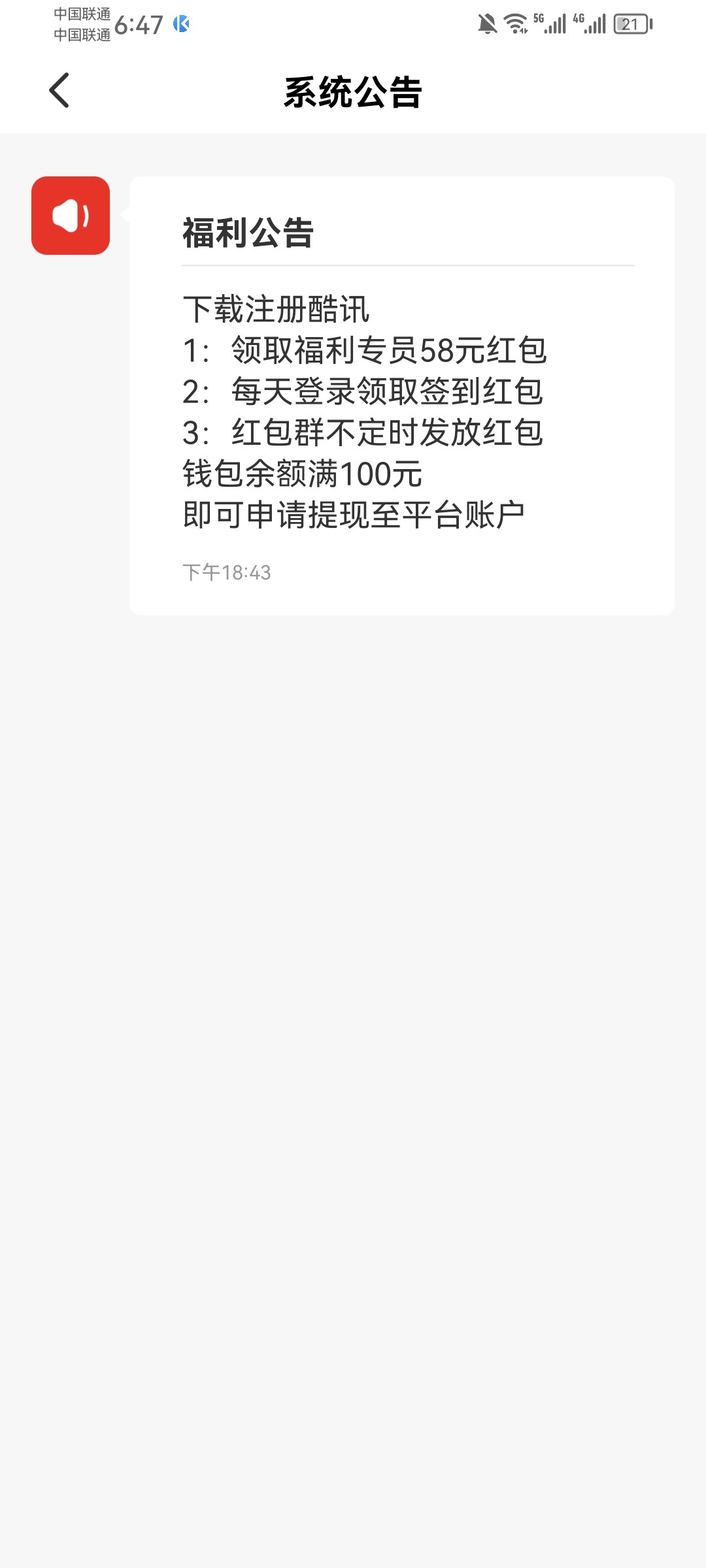This screenshot has width=706, height=1568.
Task: Select the 系统公告 title bar
Action: (353, 91)
